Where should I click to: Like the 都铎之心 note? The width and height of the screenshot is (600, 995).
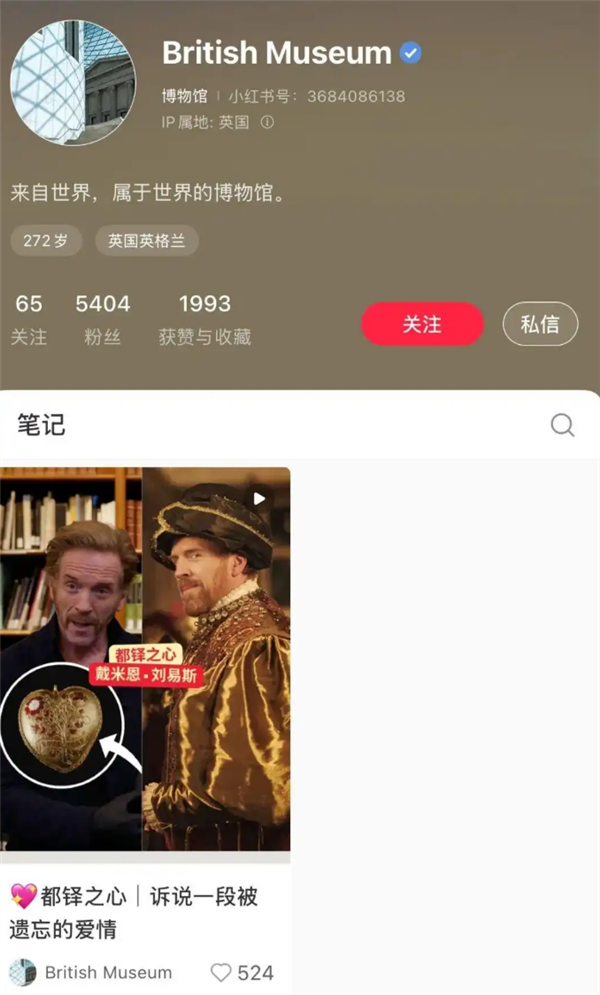tap(222, 972)
